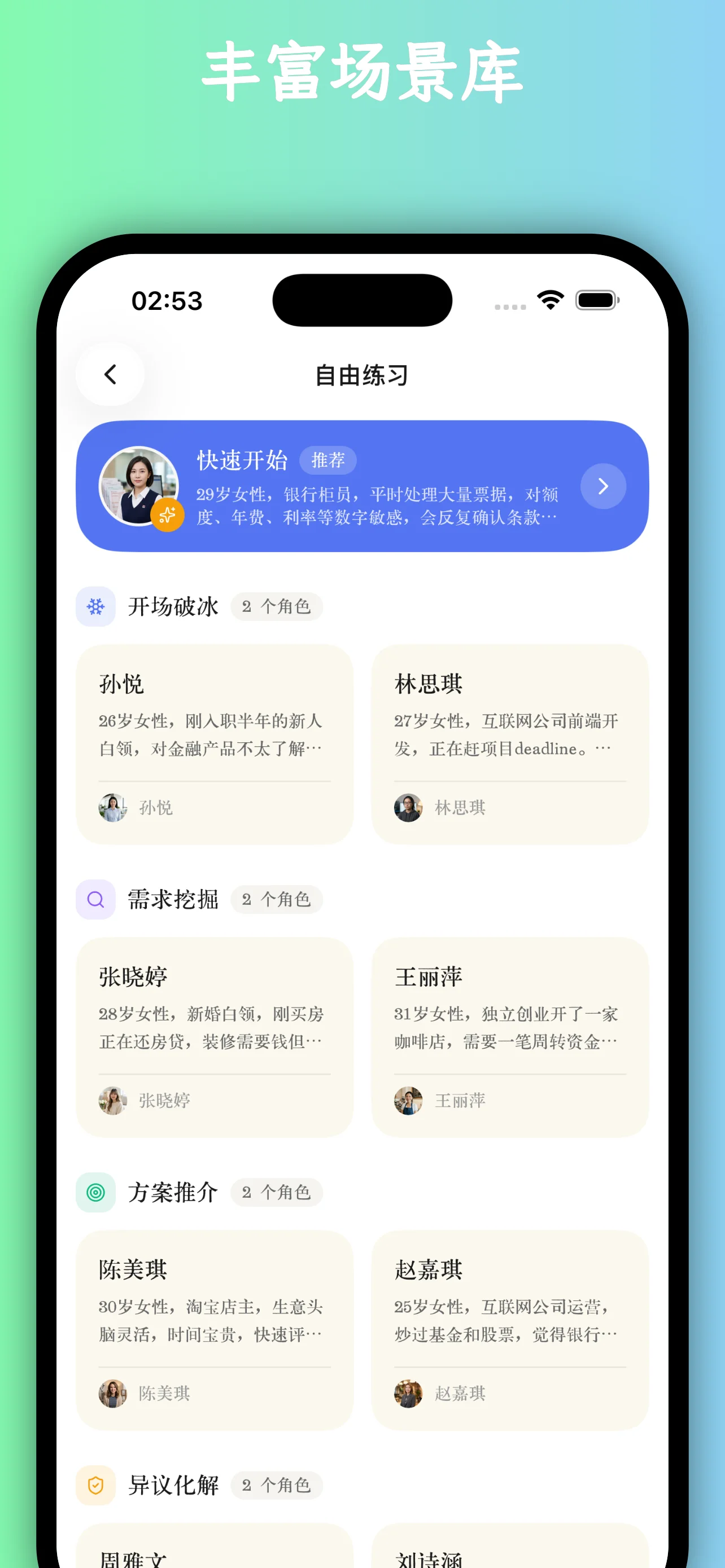Select the 陈美琪 role card
Screen dimensions: 725x1568
[214, 1331]
